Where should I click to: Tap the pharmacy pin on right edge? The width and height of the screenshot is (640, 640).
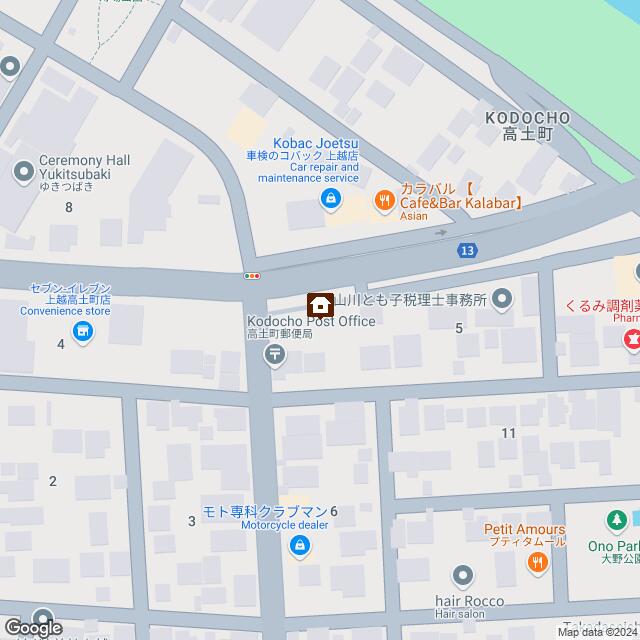tap(631, 340)
